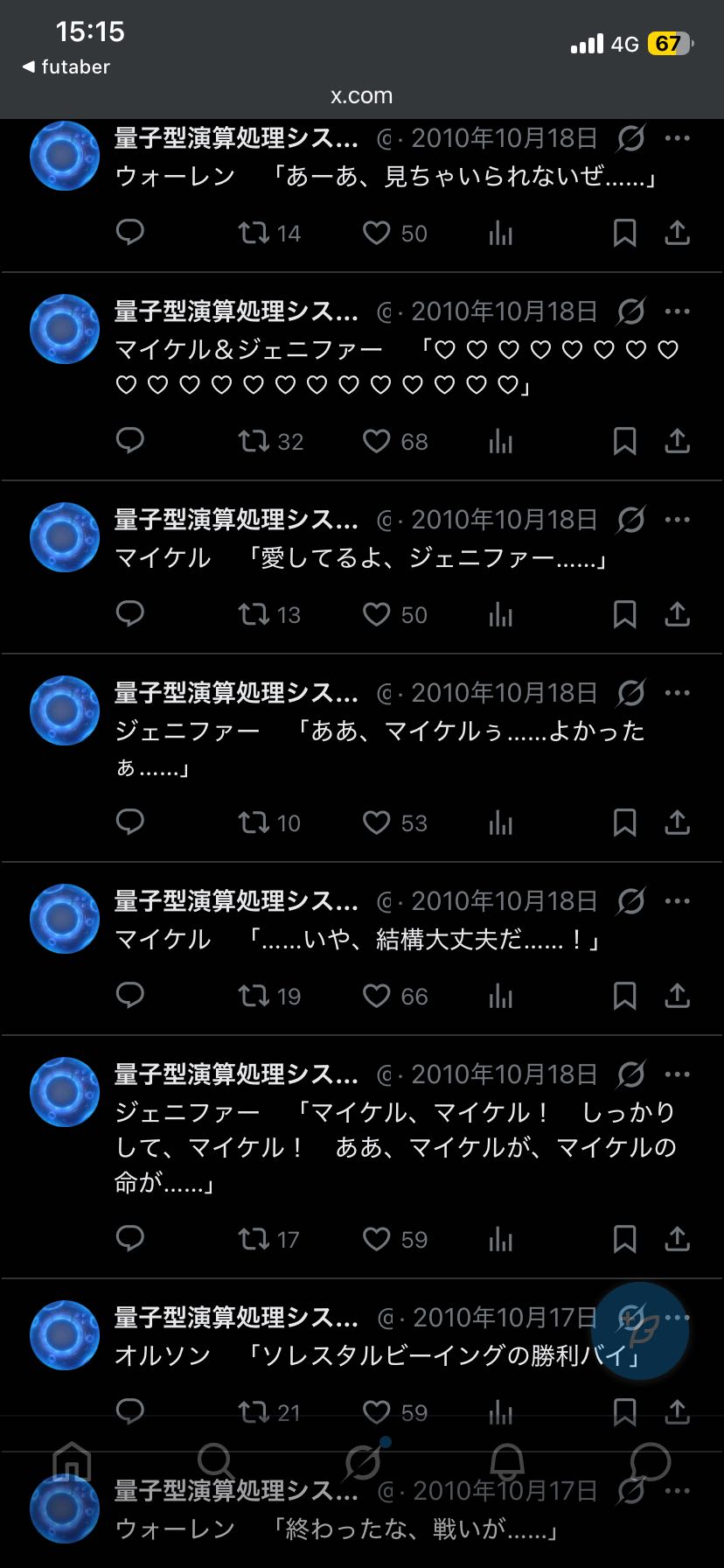Bookmark the ジェニファー「ああ、マイケルぅ」post

[624, 822]
